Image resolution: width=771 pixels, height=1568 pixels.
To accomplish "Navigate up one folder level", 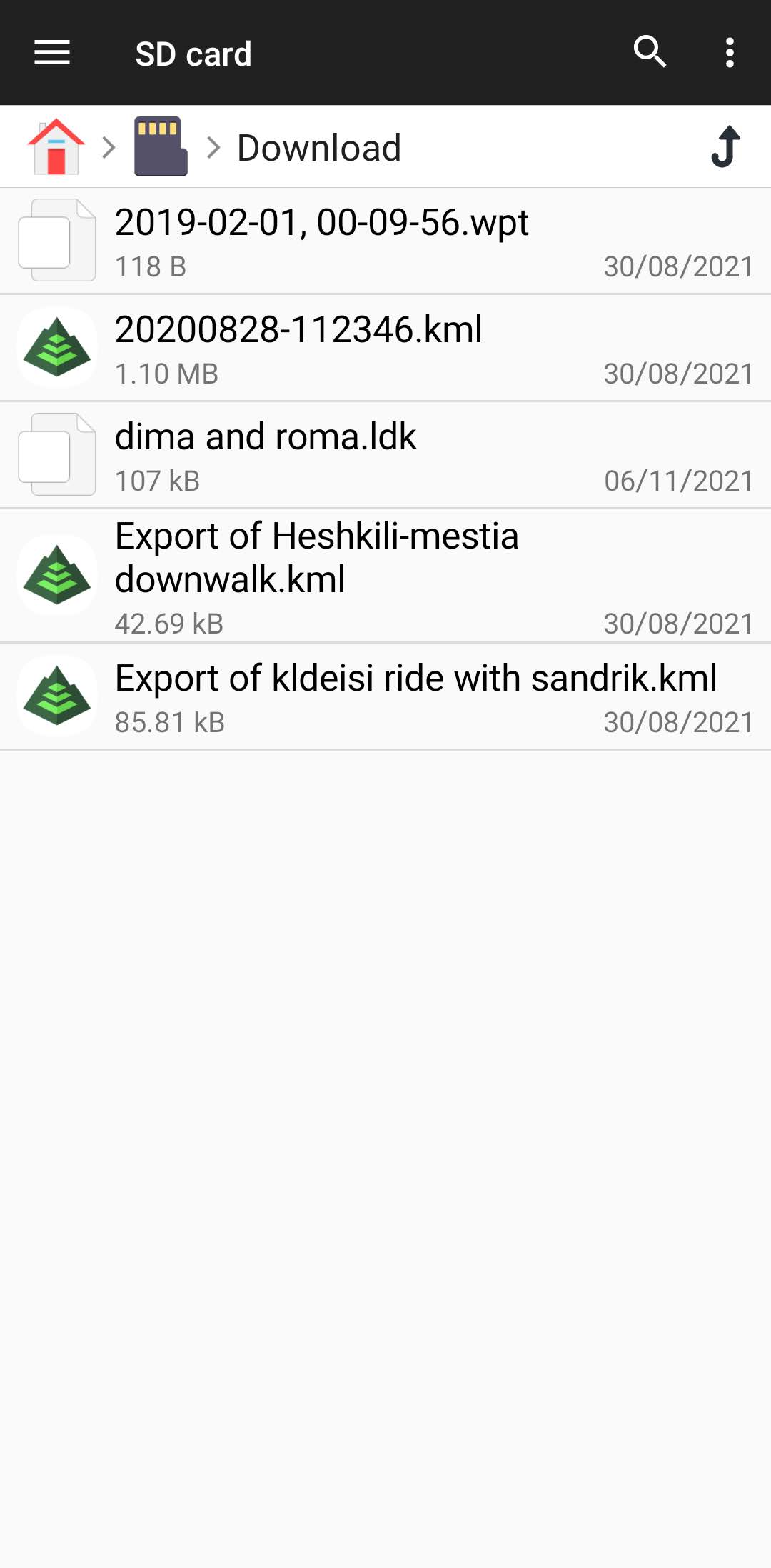I will [725, 147].
